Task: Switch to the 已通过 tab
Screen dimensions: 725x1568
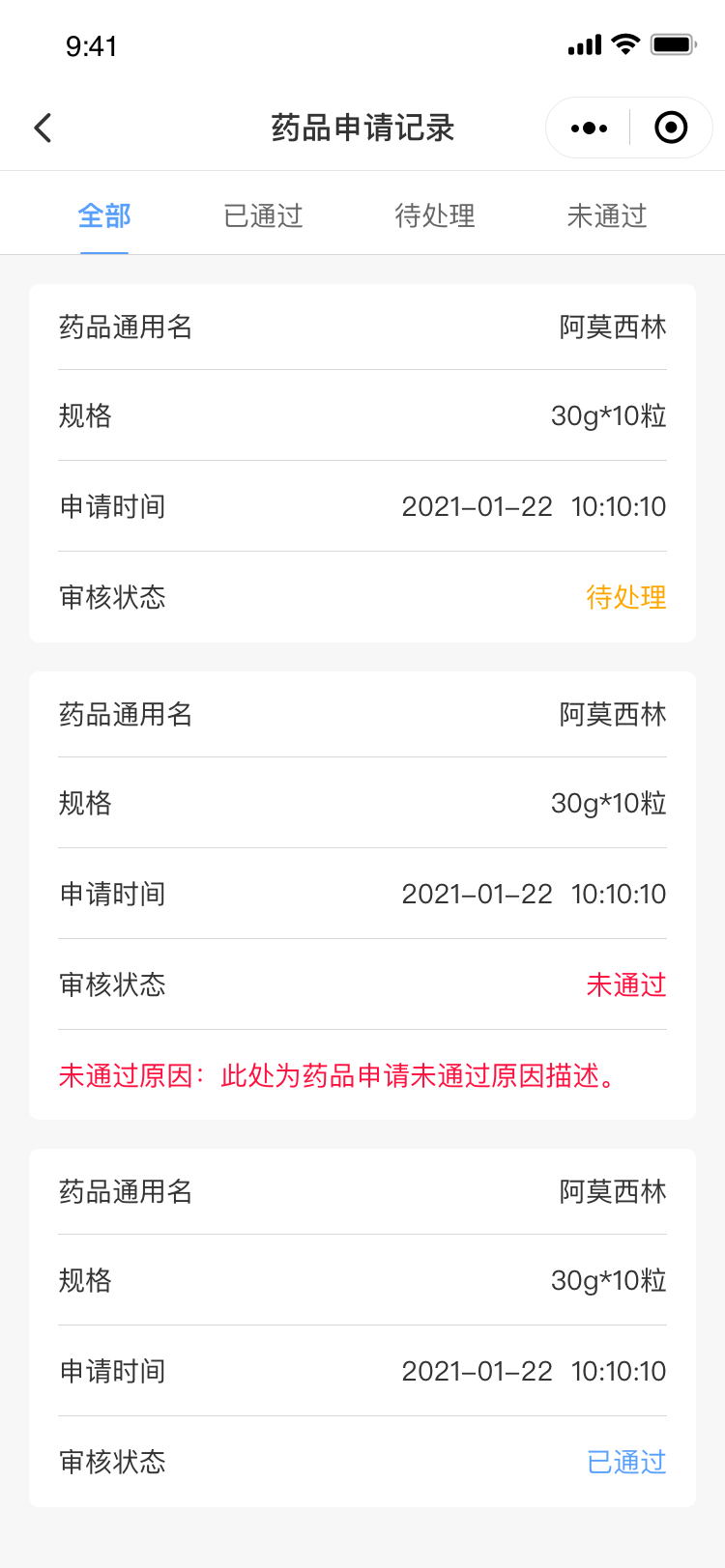Action: 263,215
